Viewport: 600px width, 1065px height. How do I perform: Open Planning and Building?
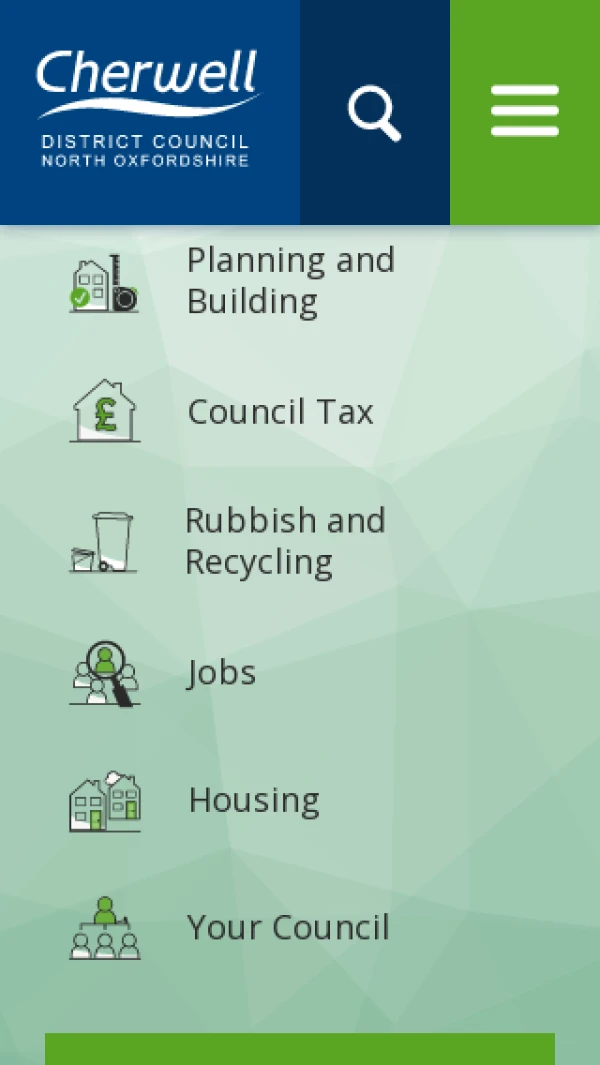point(290,280)
